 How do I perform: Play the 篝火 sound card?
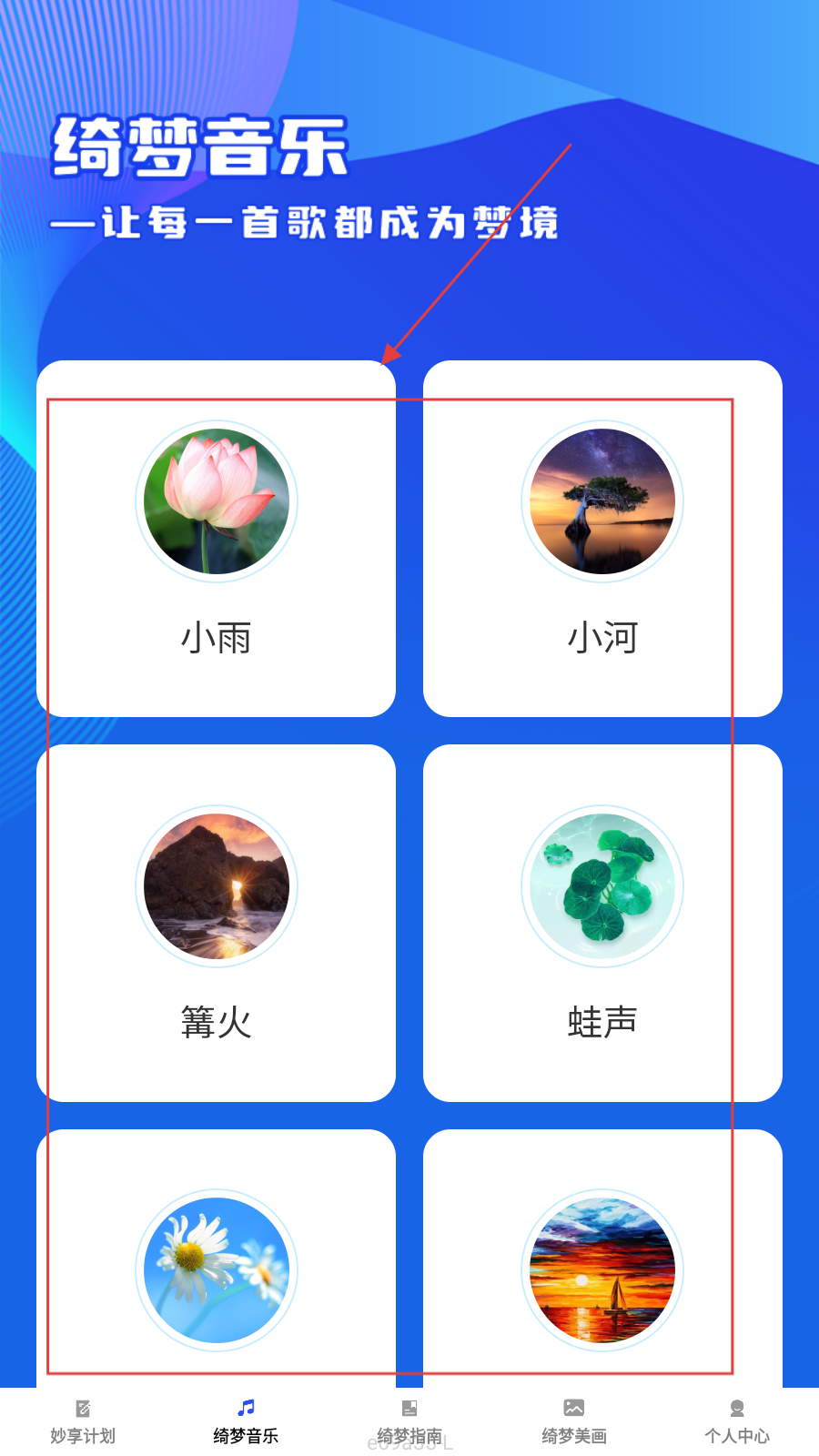[x=216, y=923]
